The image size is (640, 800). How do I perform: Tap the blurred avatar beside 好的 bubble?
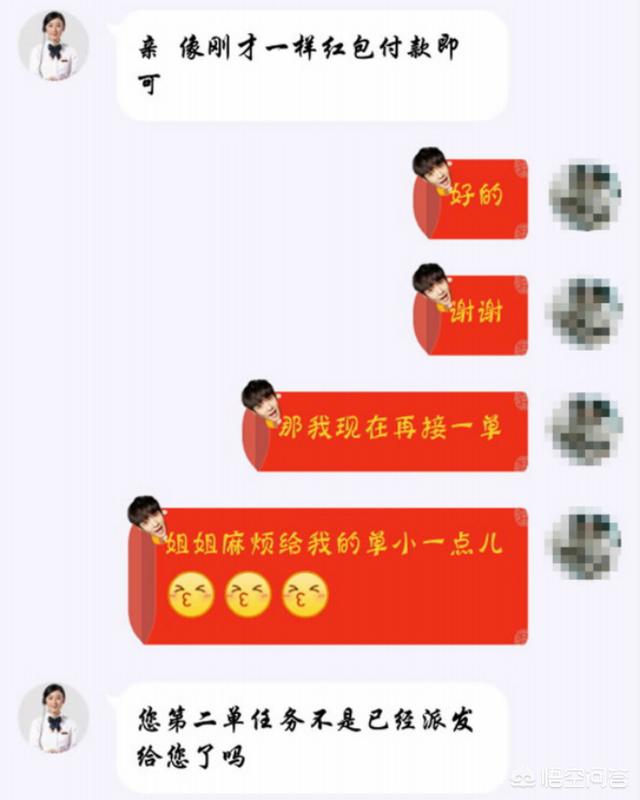point(586,195)
